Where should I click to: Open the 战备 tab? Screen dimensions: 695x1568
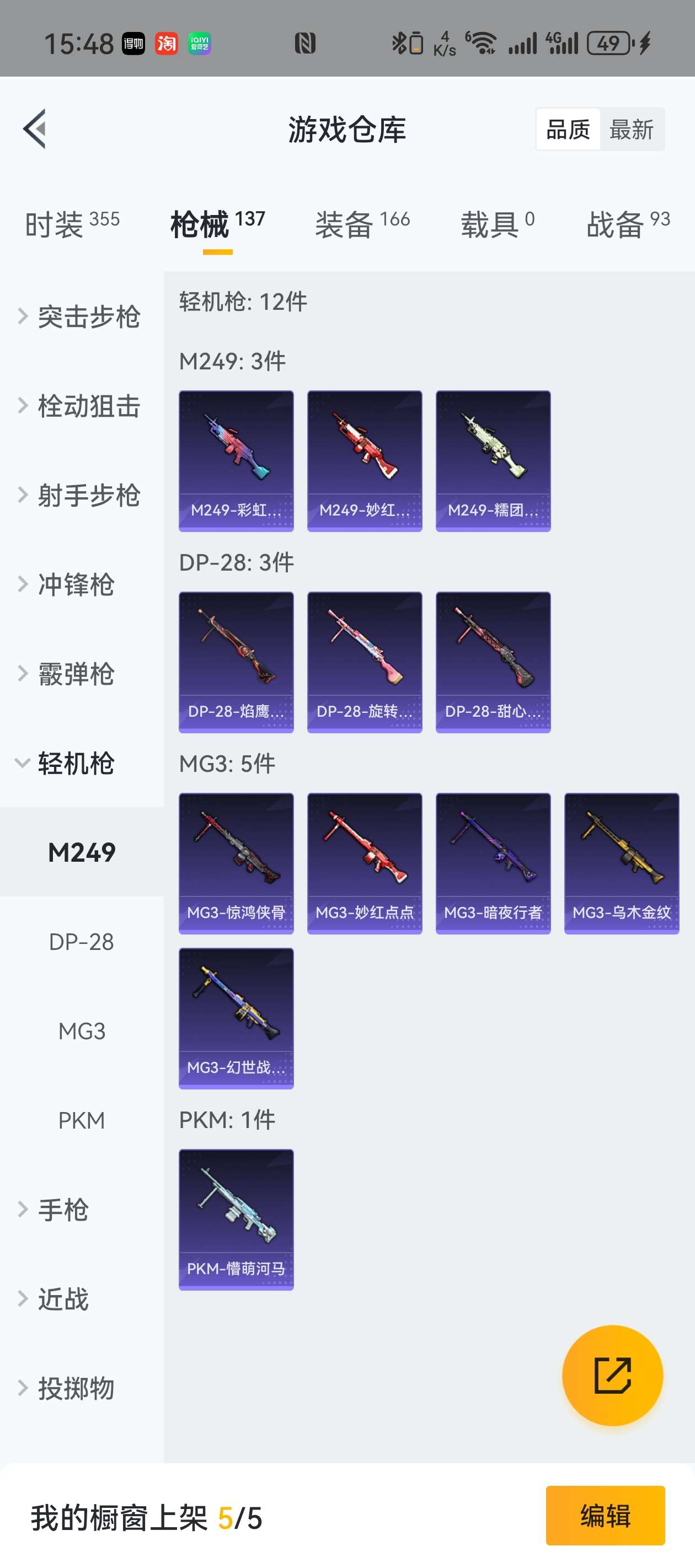(627, 224)
